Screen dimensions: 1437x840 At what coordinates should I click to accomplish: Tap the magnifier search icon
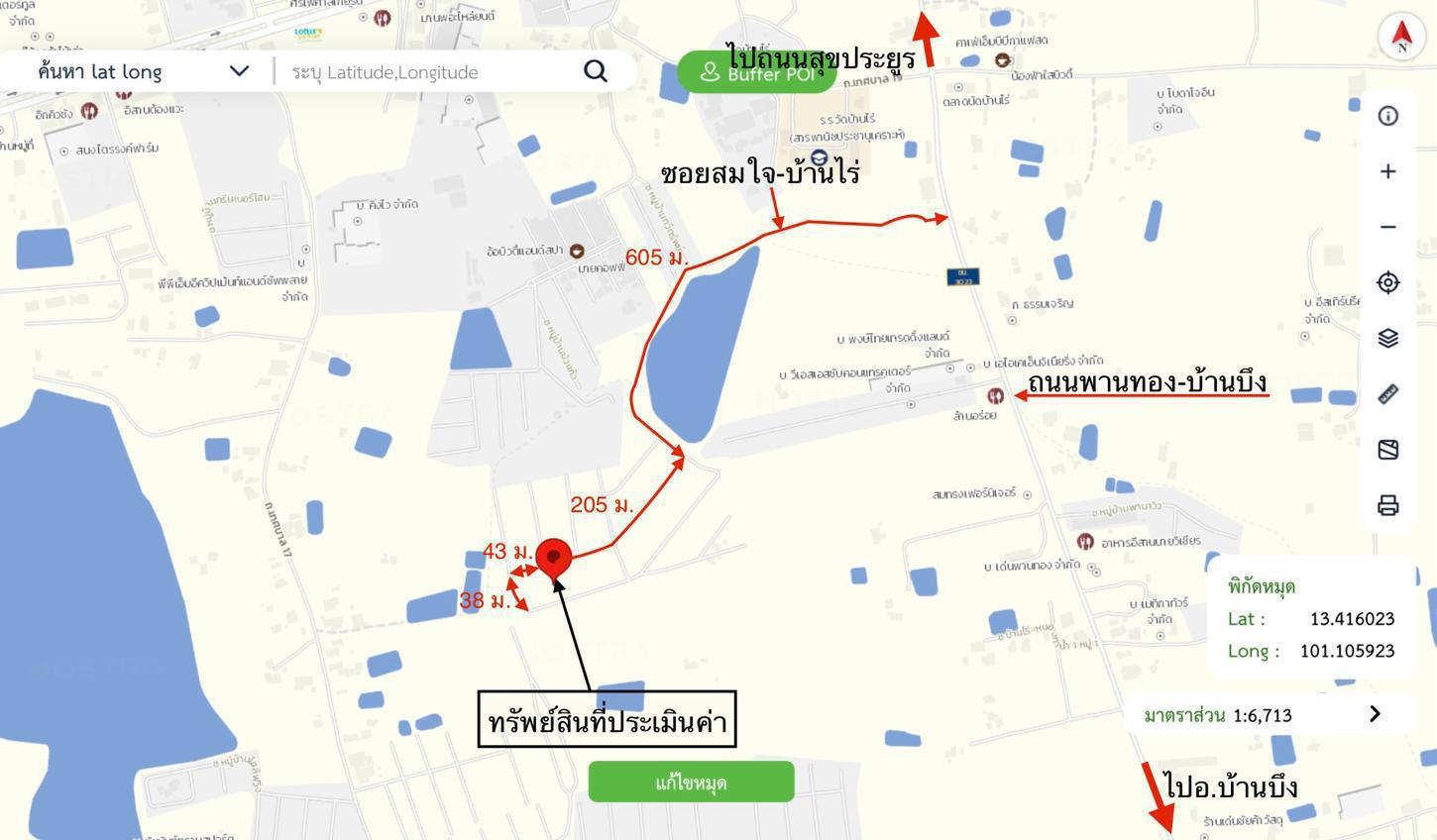coord(595,71)
